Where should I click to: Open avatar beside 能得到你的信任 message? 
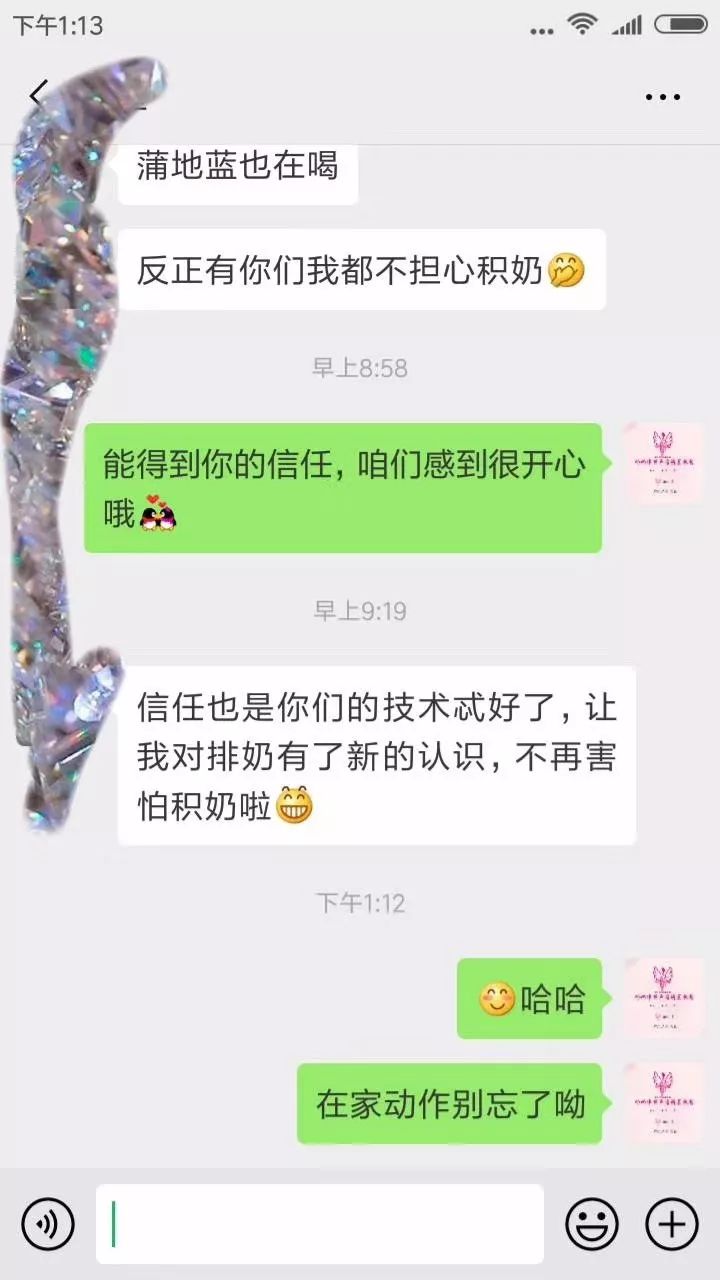click(x=663, y=462)
